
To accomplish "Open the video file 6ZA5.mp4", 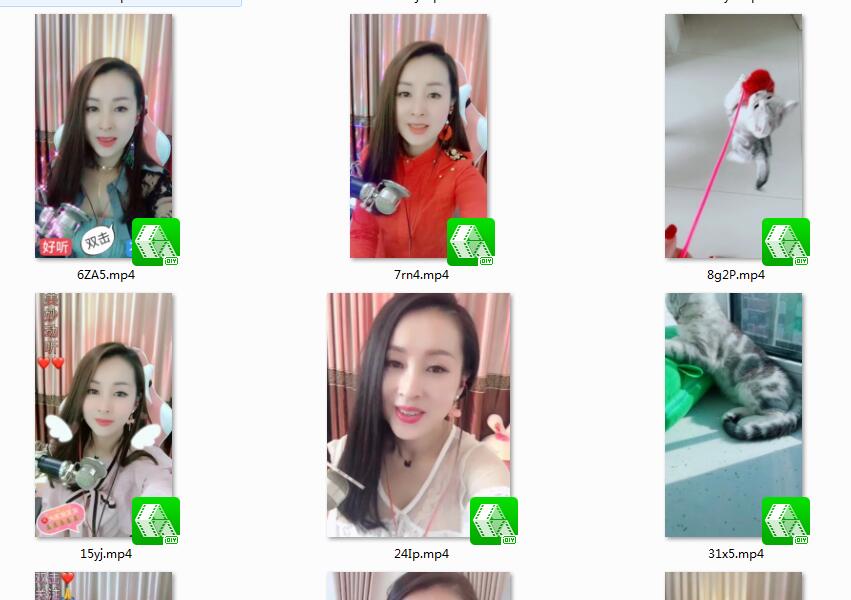I will [104, 137].
